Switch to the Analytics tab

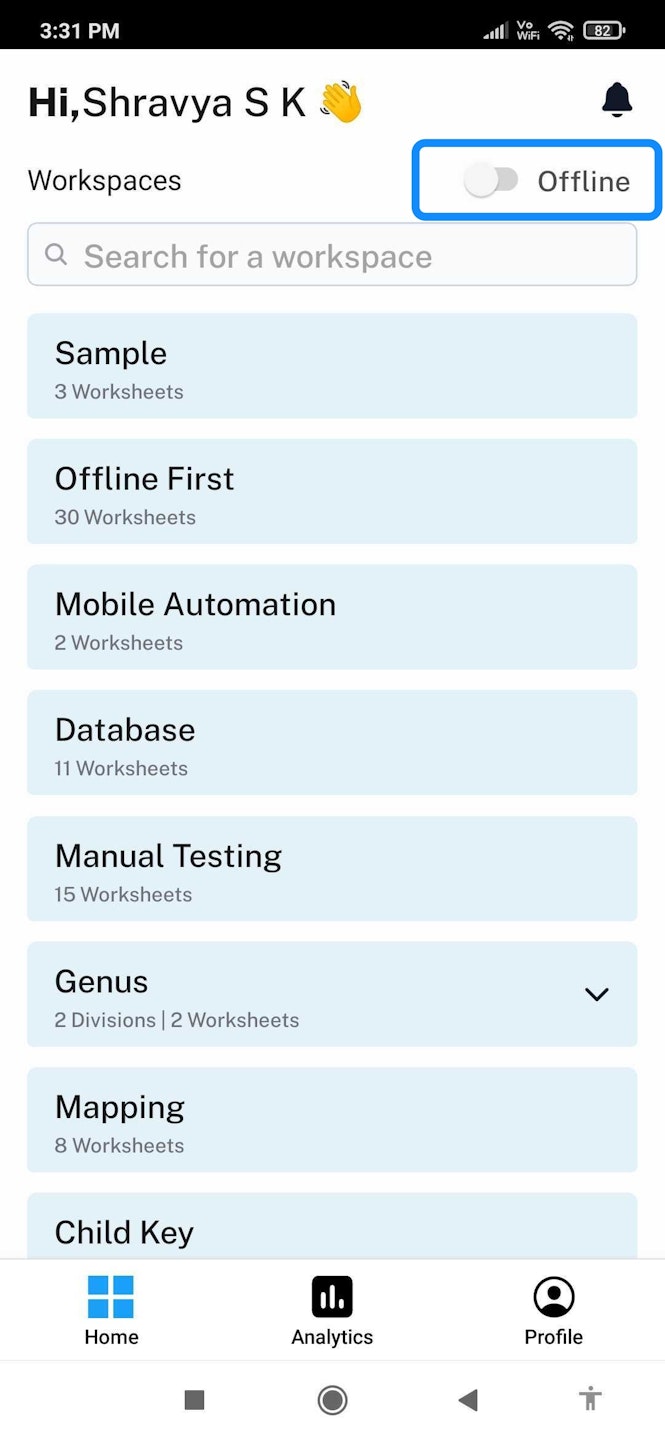pyautogui.click(x=332, y=1311)
